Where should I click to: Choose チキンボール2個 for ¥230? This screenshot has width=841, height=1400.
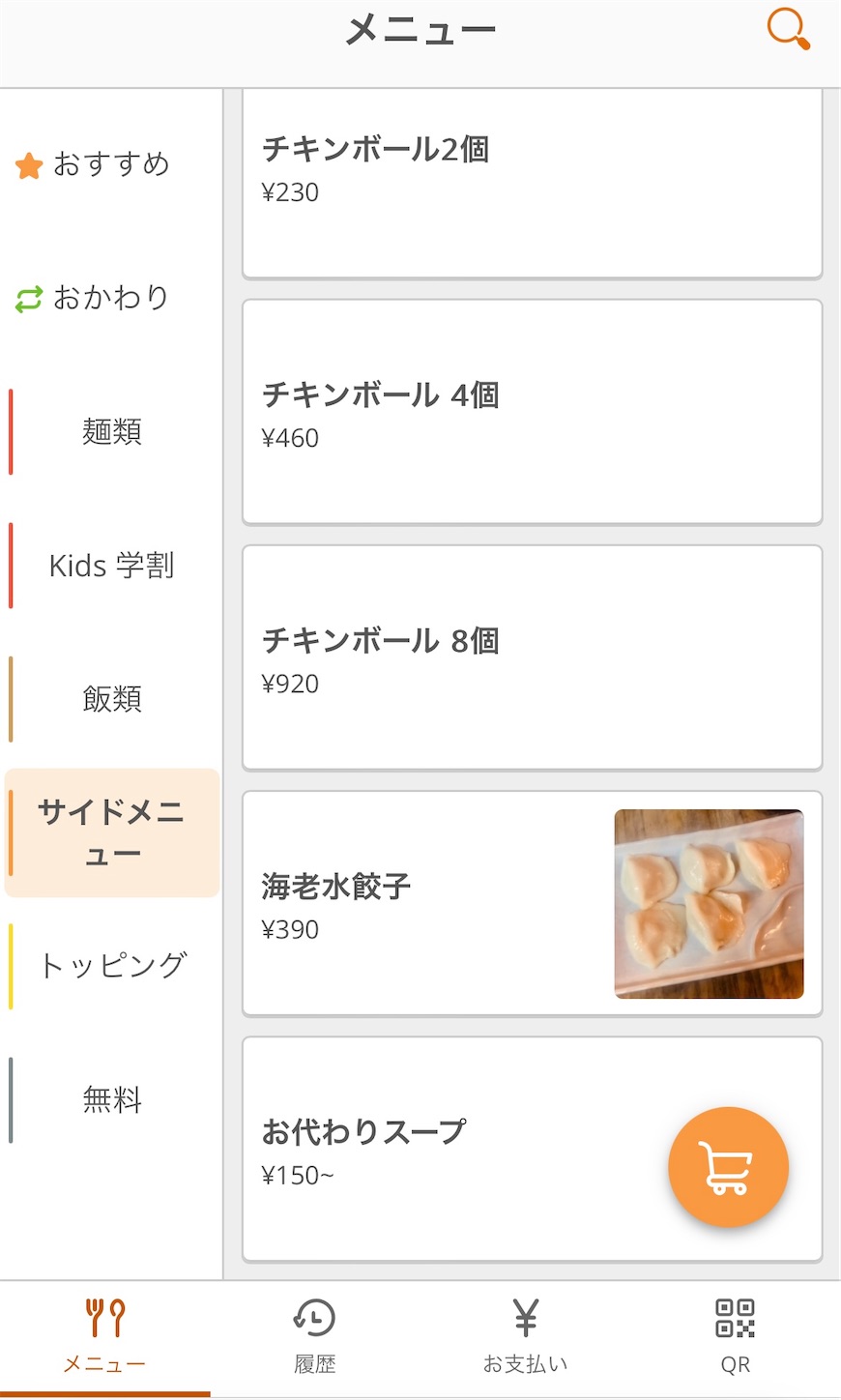pyautogui.click(x=532, y=184)
